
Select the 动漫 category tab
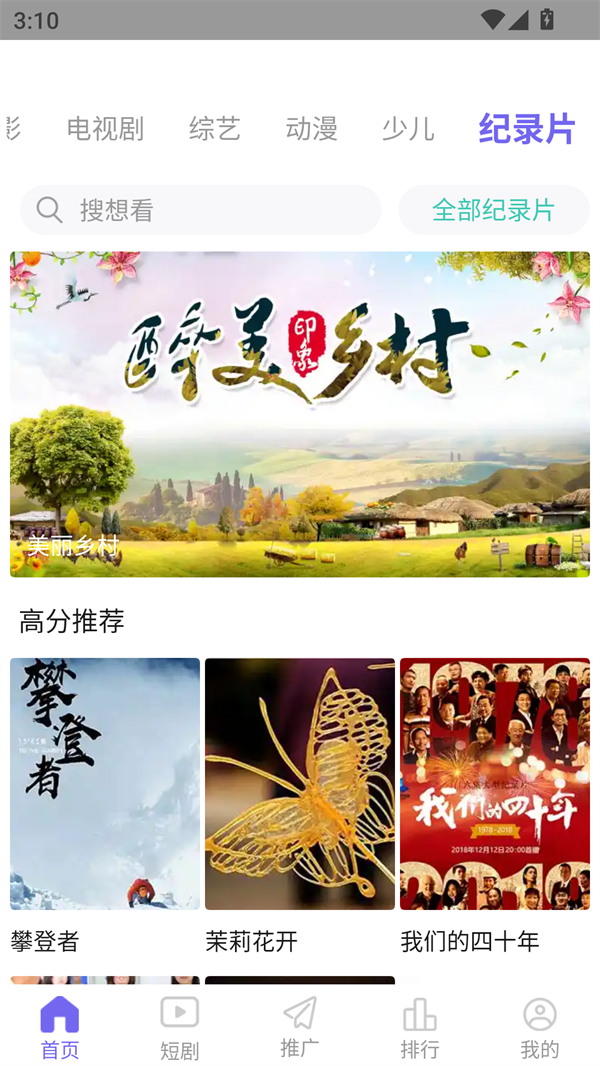[x=311, y=129]
